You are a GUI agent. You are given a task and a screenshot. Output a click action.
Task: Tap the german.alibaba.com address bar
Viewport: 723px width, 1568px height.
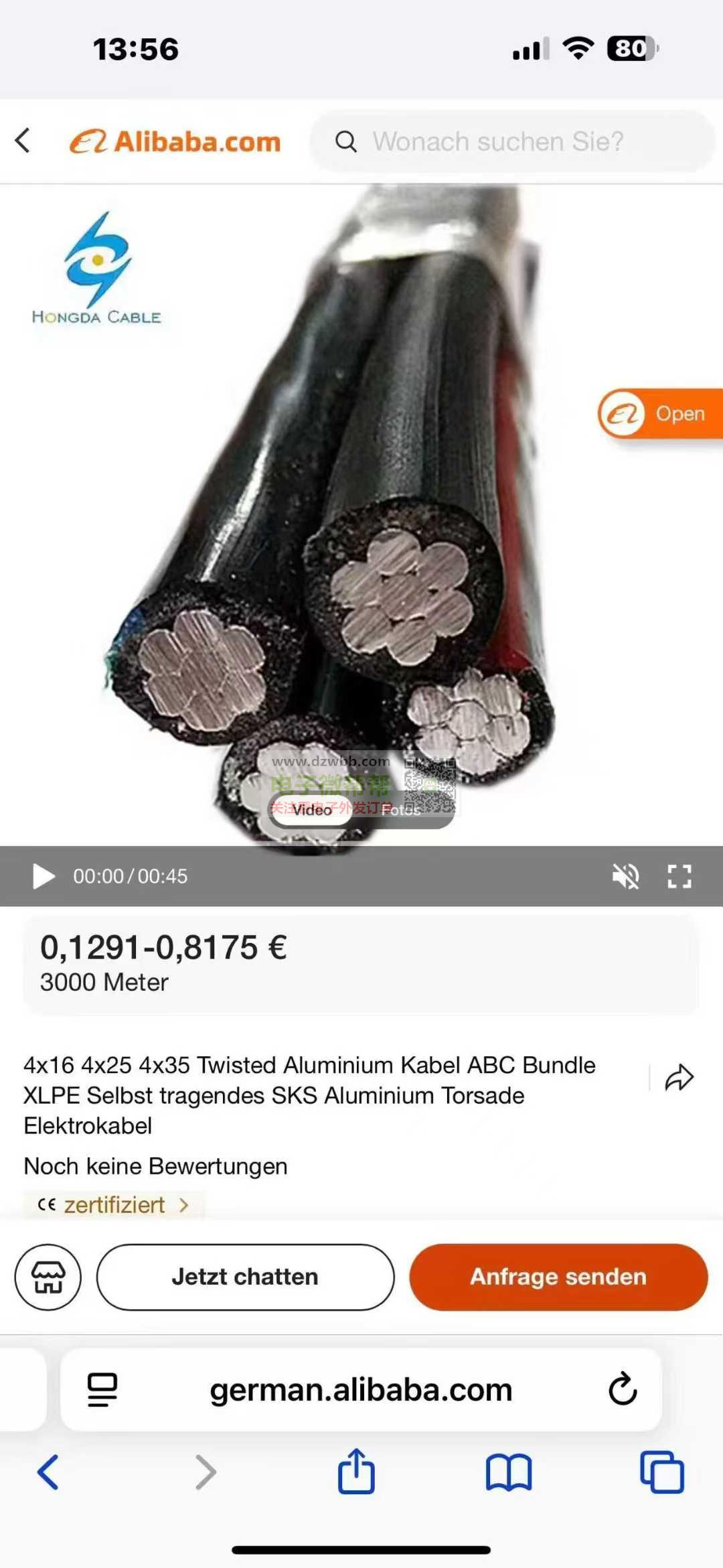[361, 1389]
